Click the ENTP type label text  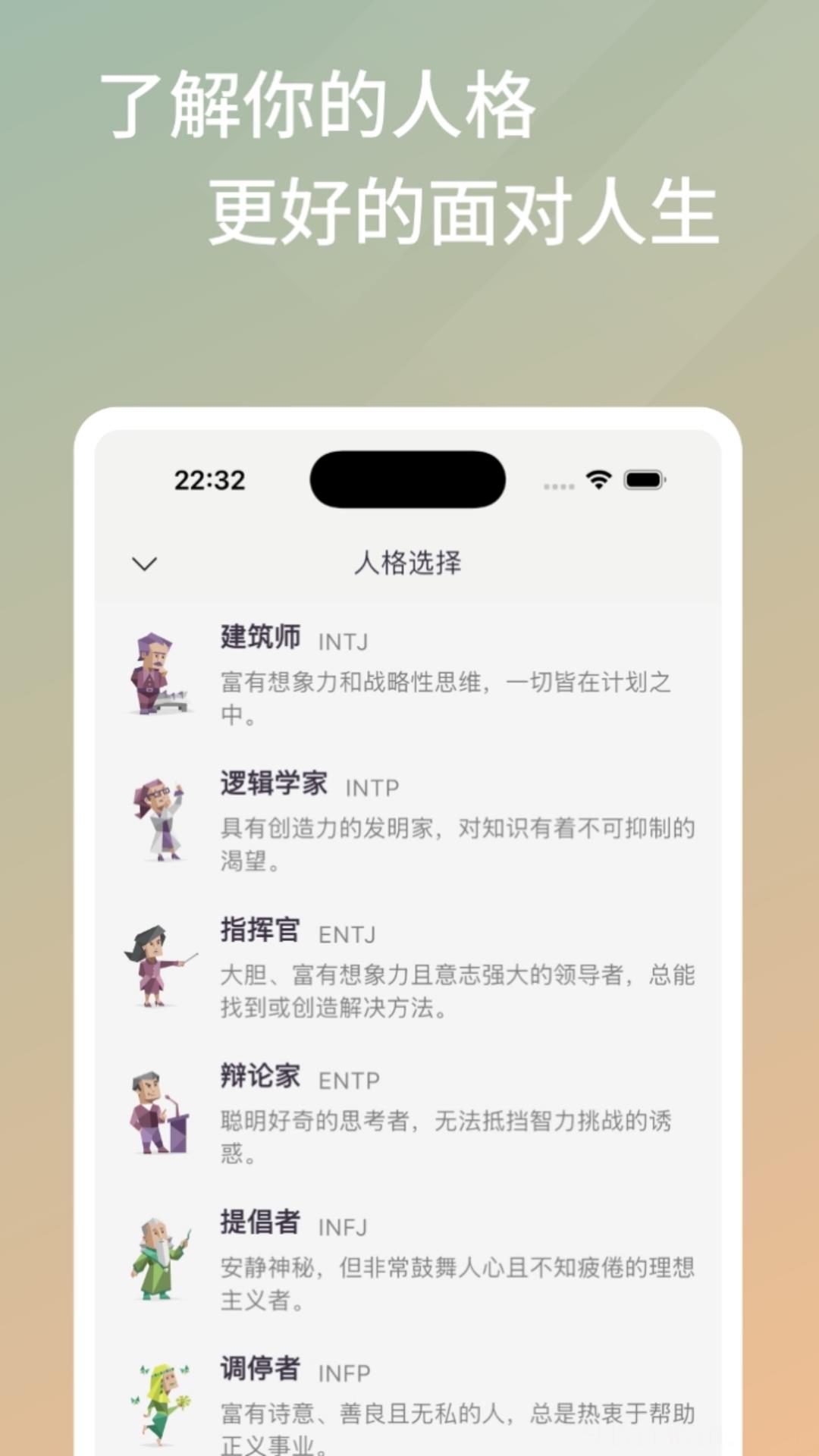click(350, 1081)
